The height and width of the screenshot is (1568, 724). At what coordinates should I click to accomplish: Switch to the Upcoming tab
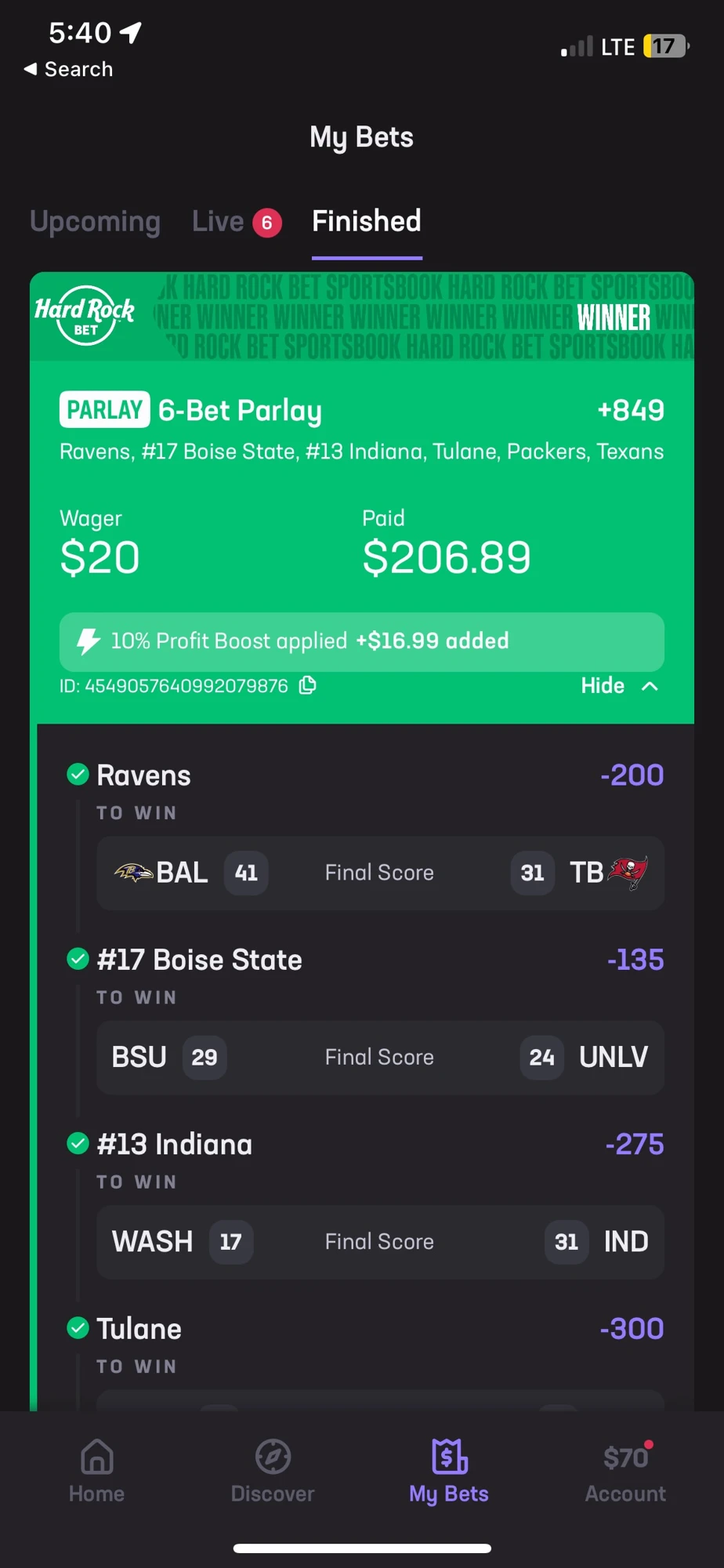95,222
